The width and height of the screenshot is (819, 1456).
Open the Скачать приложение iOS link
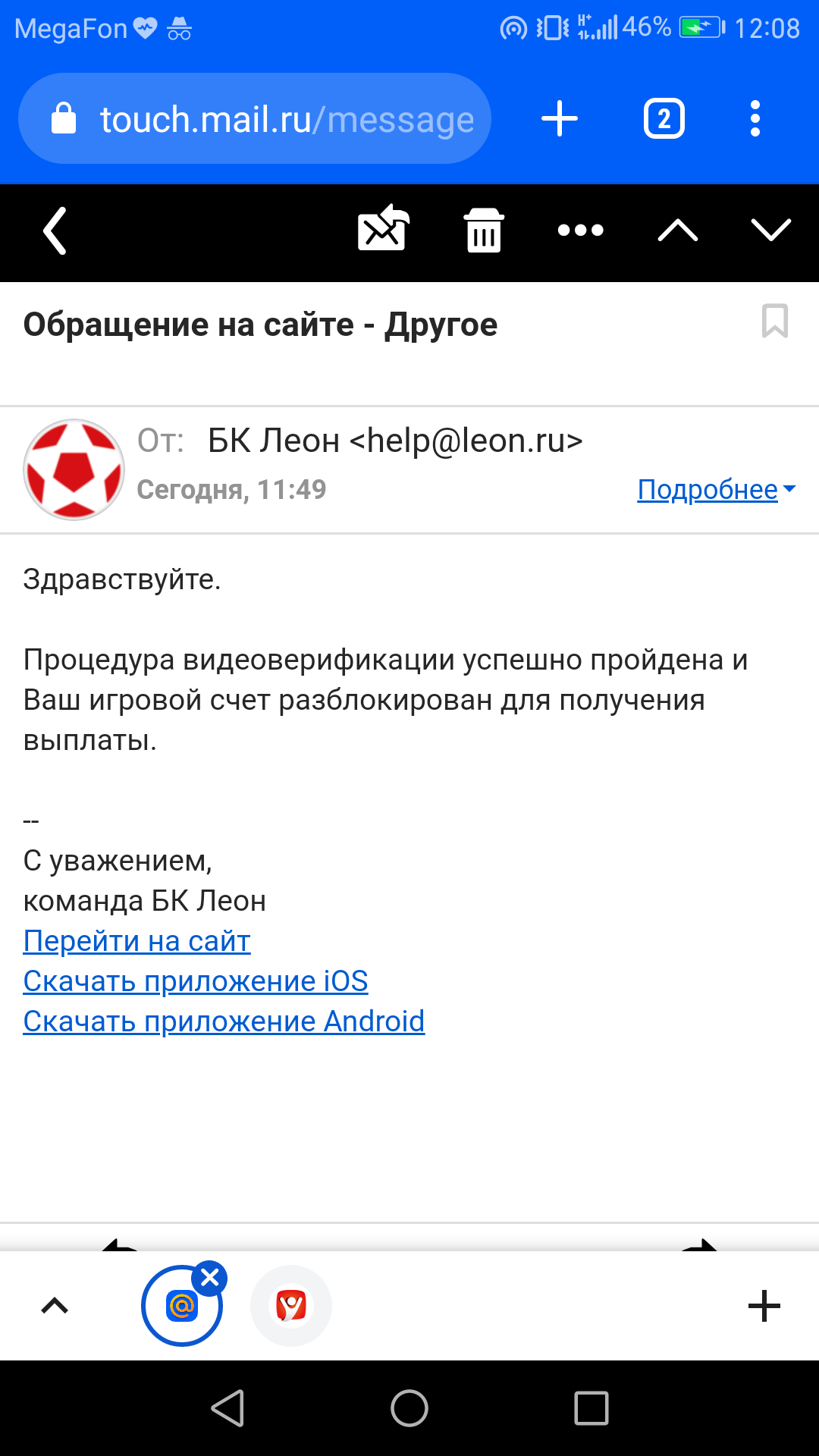point(195,981)
